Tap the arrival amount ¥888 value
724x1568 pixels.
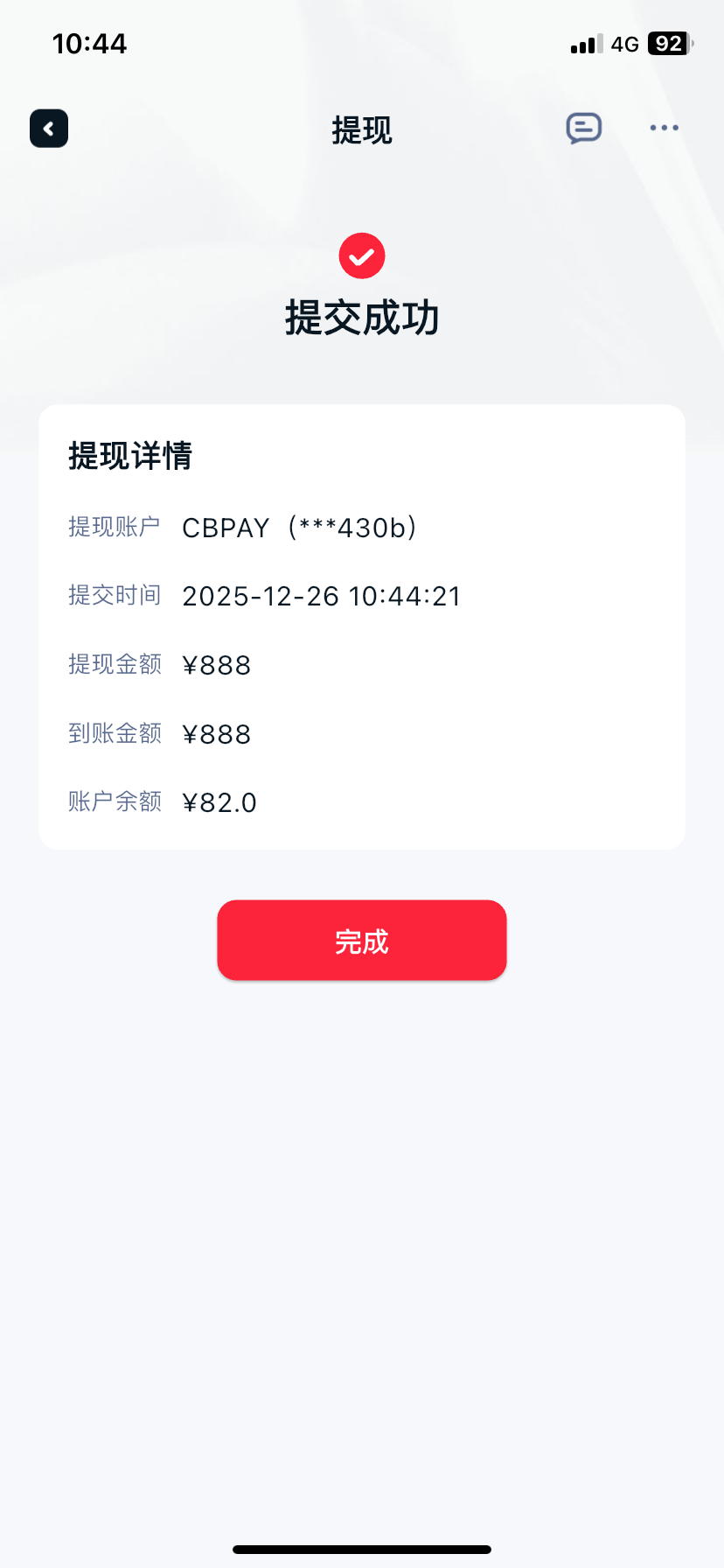click(216, 734)
